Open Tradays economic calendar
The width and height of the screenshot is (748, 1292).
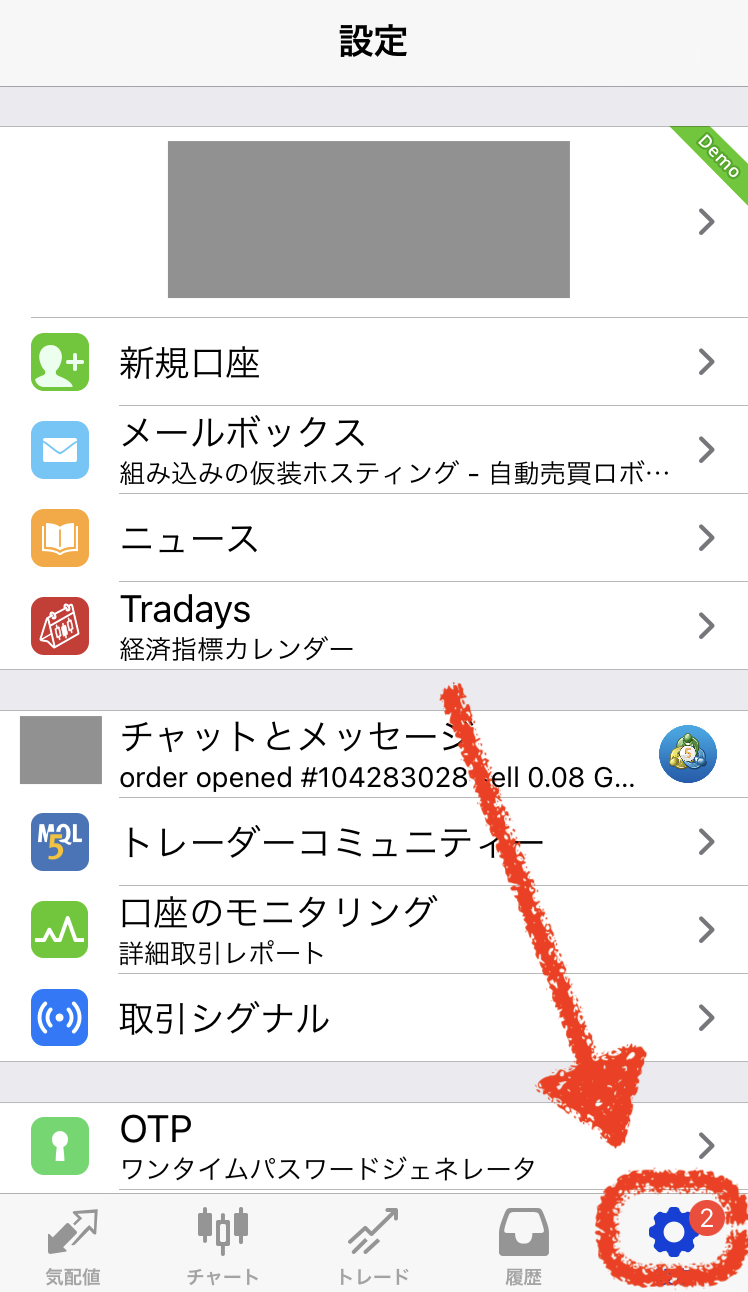[374, 626]
